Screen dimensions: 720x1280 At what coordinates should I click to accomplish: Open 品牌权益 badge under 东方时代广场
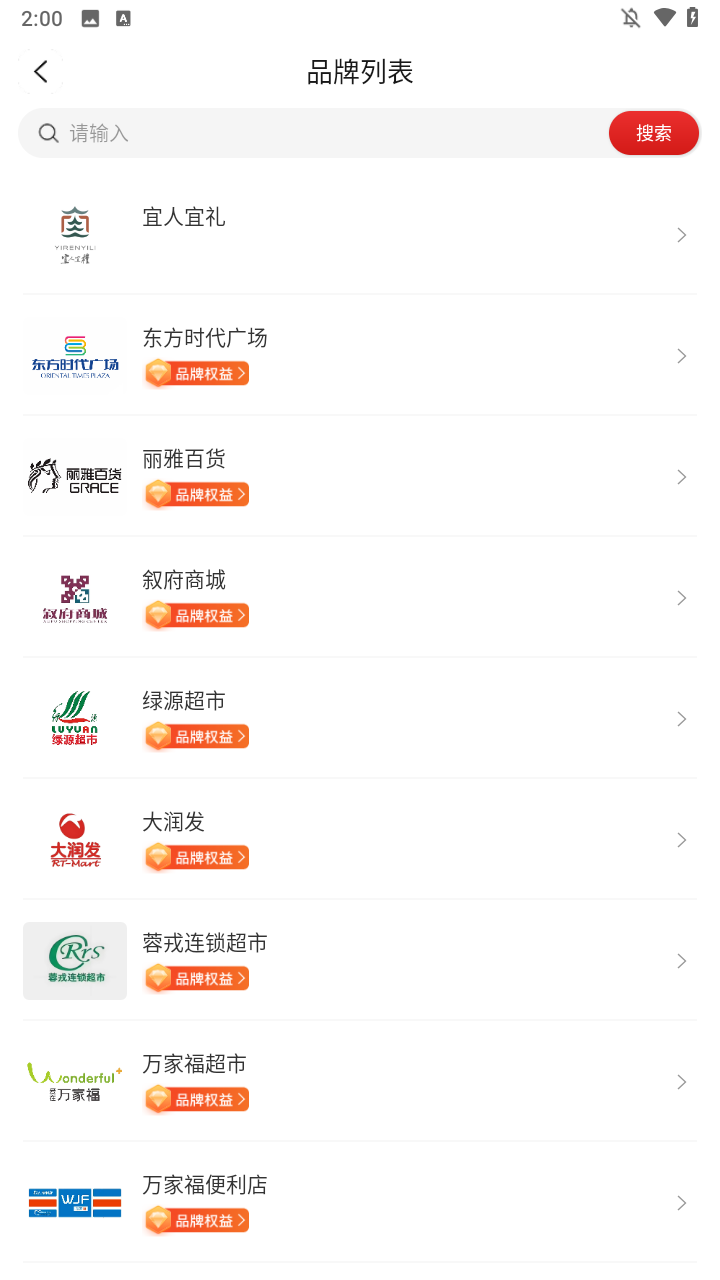pos(197,373)
